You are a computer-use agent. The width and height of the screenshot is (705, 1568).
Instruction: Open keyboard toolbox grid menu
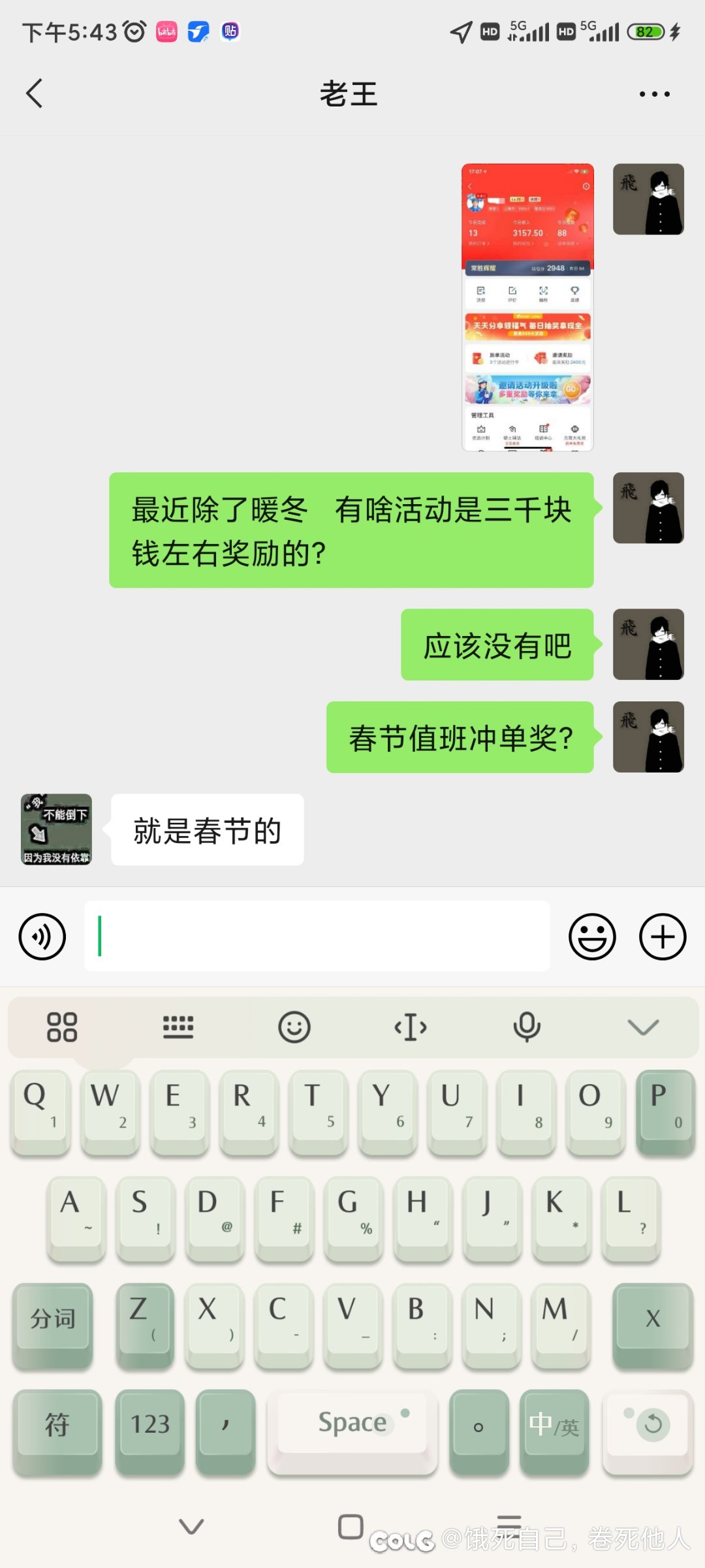click(62, 1027)
